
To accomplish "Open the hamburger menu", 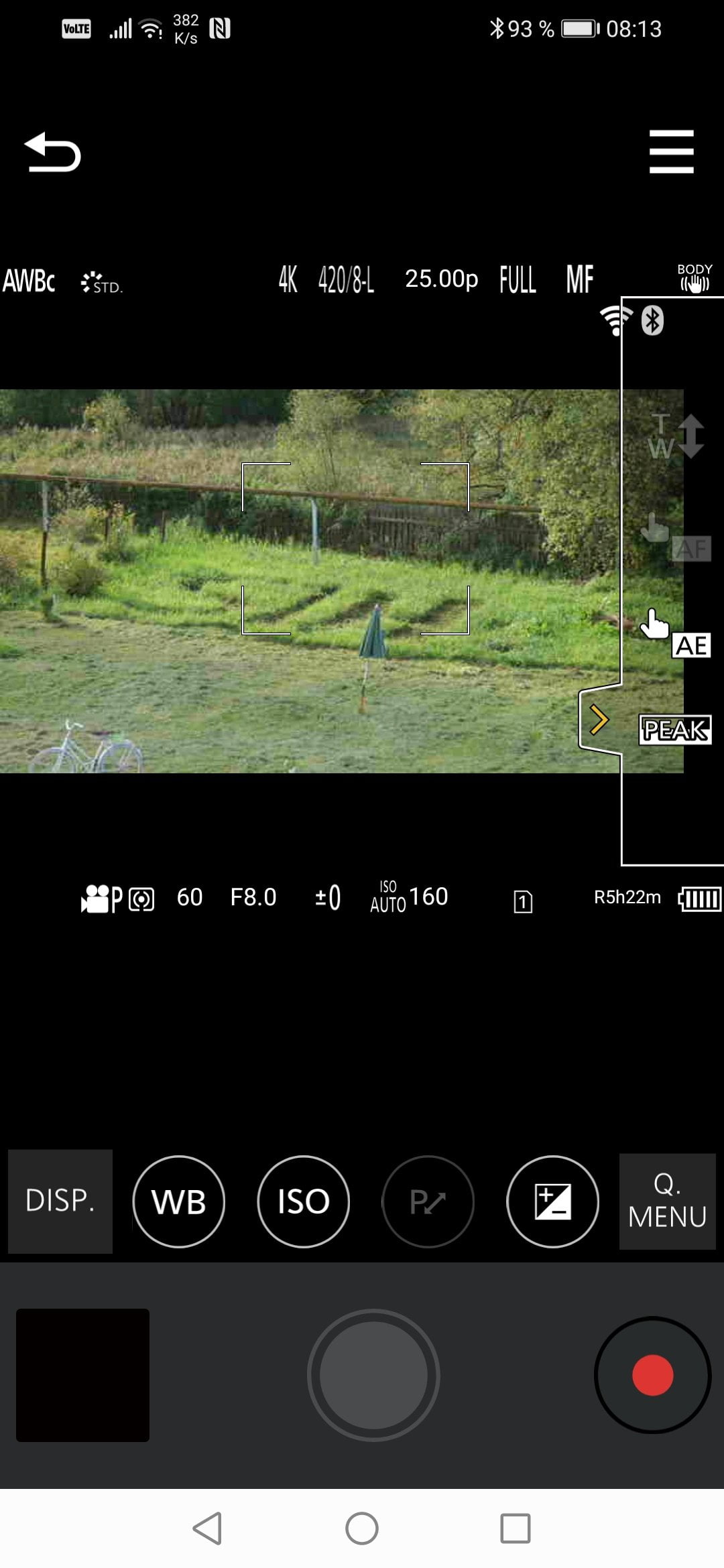I will [671, 151].
